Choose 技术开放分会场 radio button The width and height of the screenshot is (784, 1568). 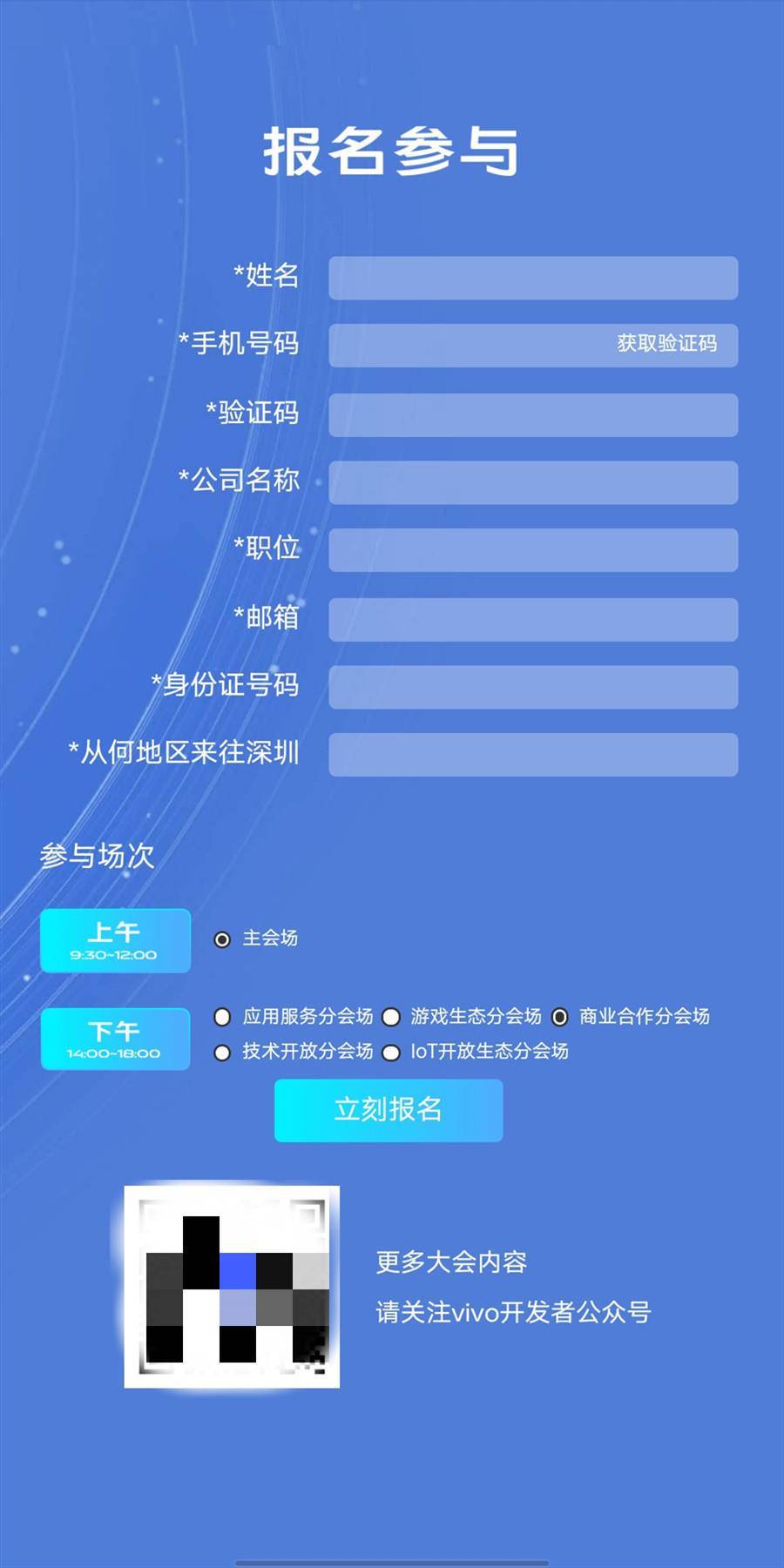click(223, 1053)
